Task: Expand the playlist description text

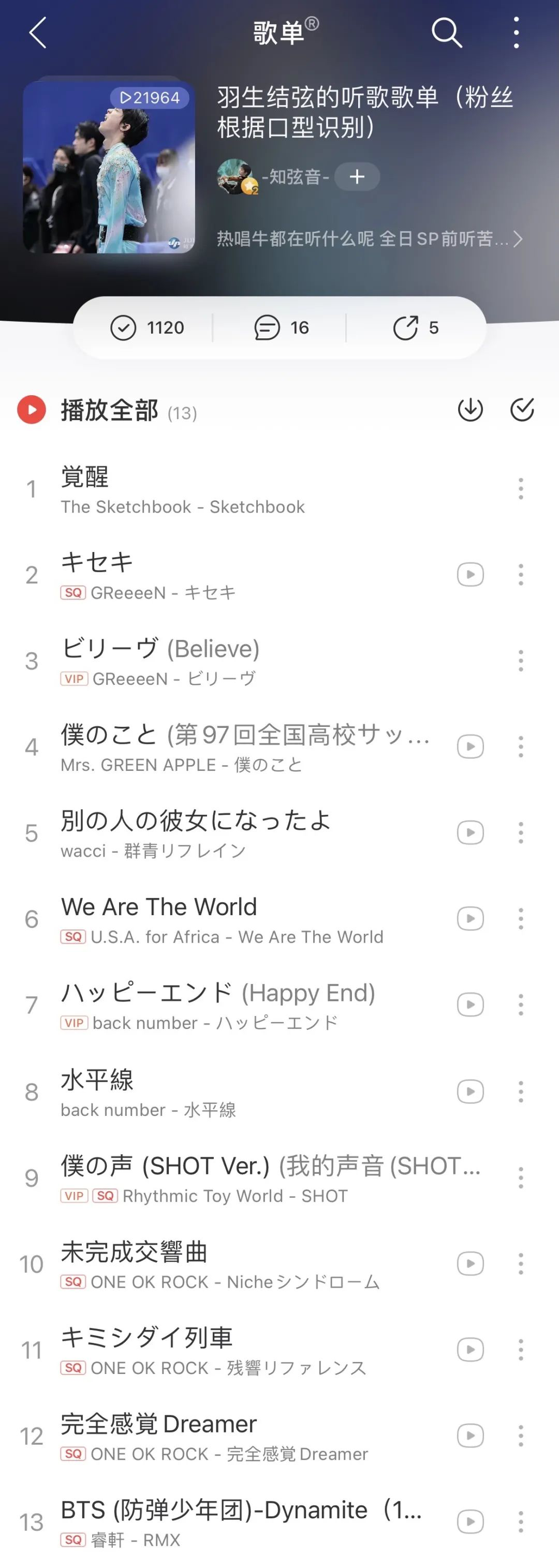Action: (369, 238)
